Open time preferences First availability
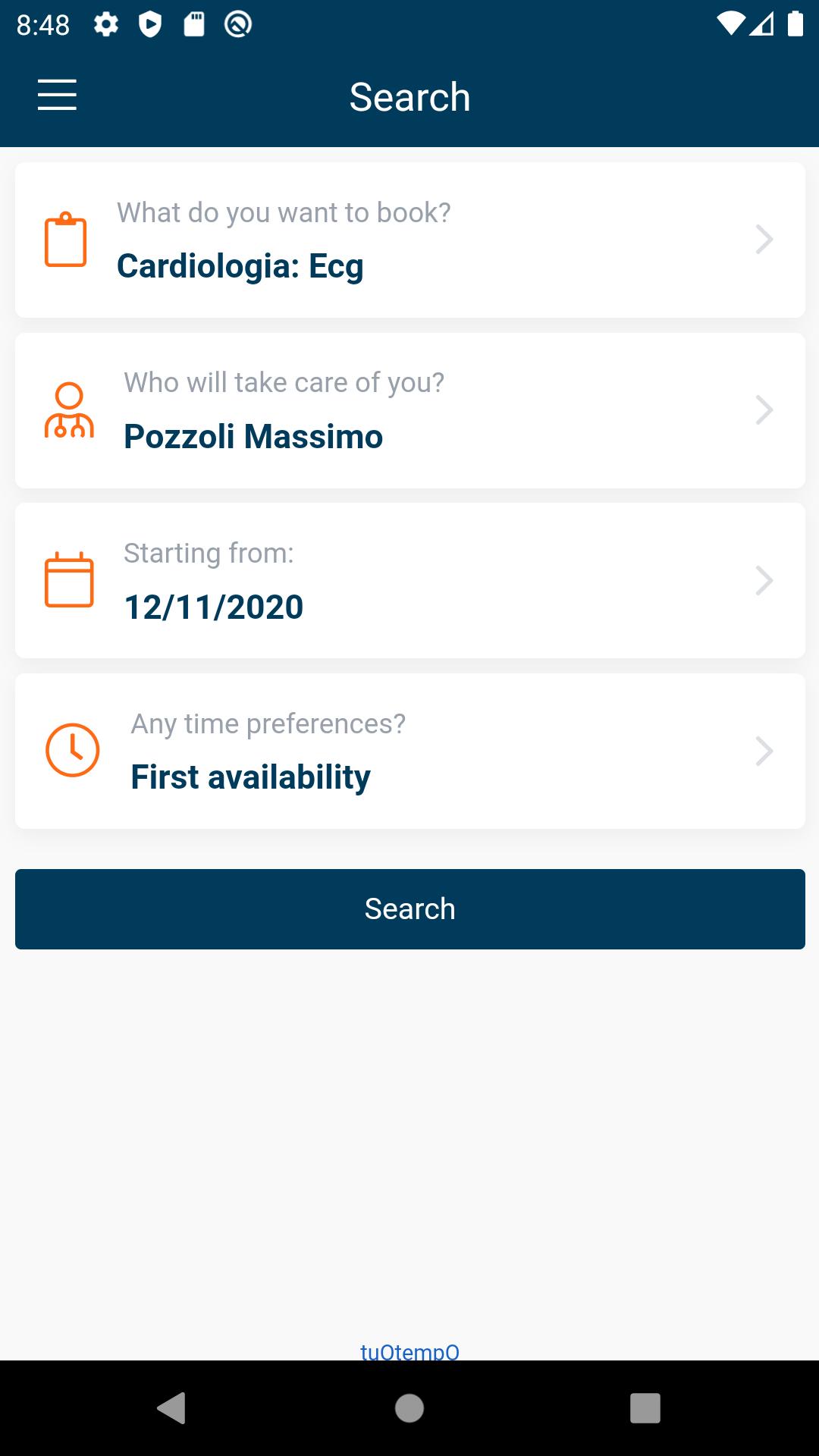Screen dimensions: 819x1456 point(409,751)
